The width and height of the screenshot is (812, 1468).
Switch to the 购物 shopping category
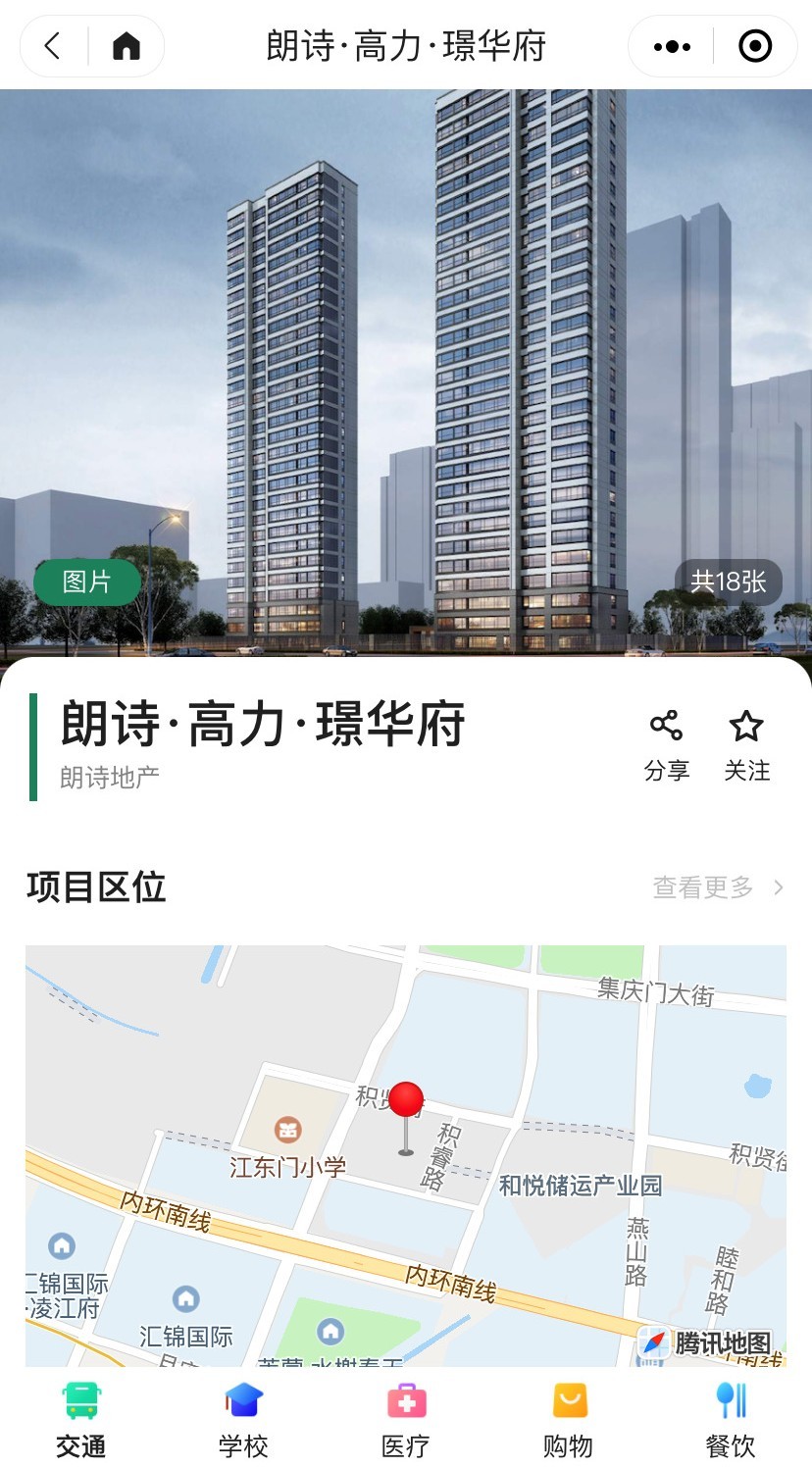click(568, 1420)
